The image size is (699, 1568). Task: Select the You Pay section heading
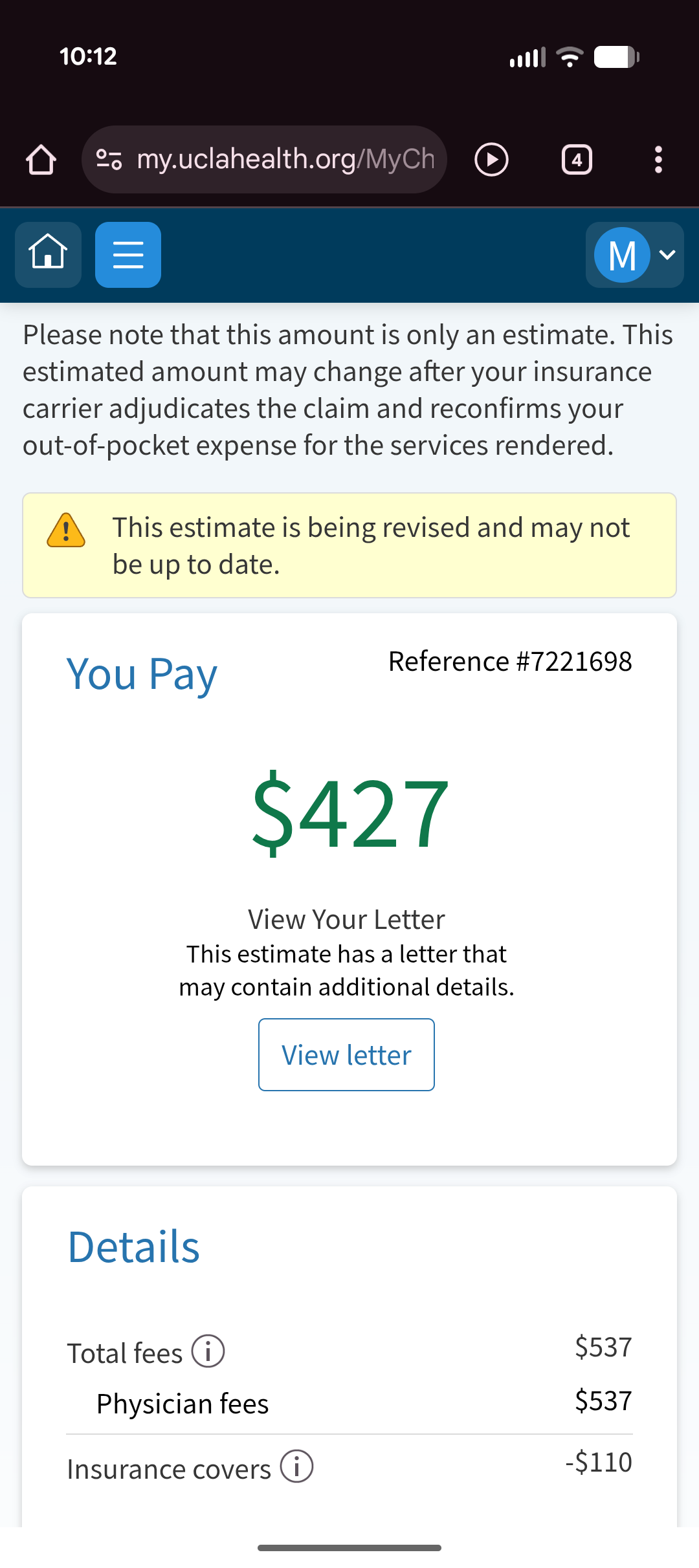click(x=142, y=674)
